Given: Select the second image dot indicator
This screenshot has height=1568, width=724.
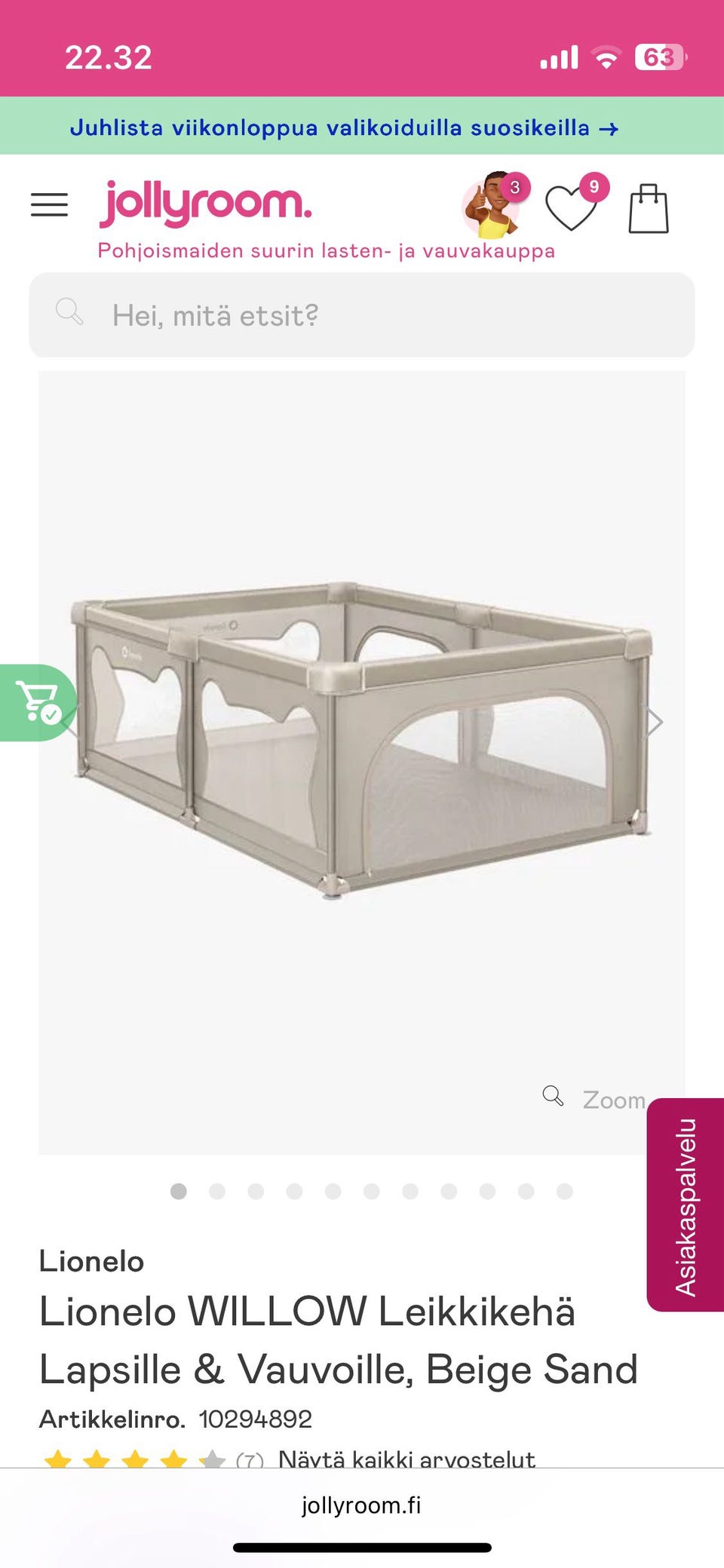Looking at the screenshot, I should click(217, 1191).
